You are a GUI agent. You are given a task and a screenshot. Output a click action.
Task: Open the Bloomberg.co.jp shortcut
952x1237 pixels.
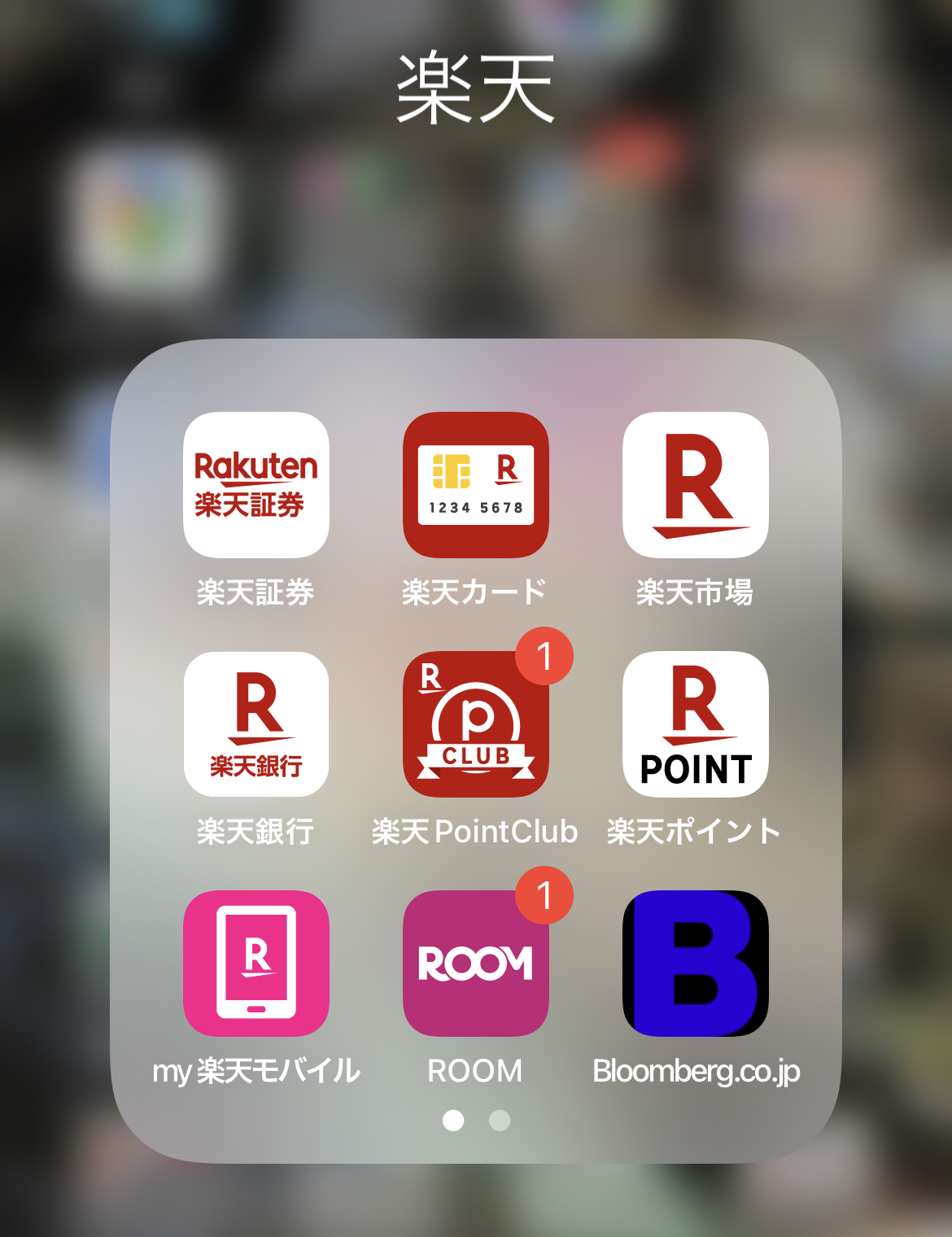696,964
